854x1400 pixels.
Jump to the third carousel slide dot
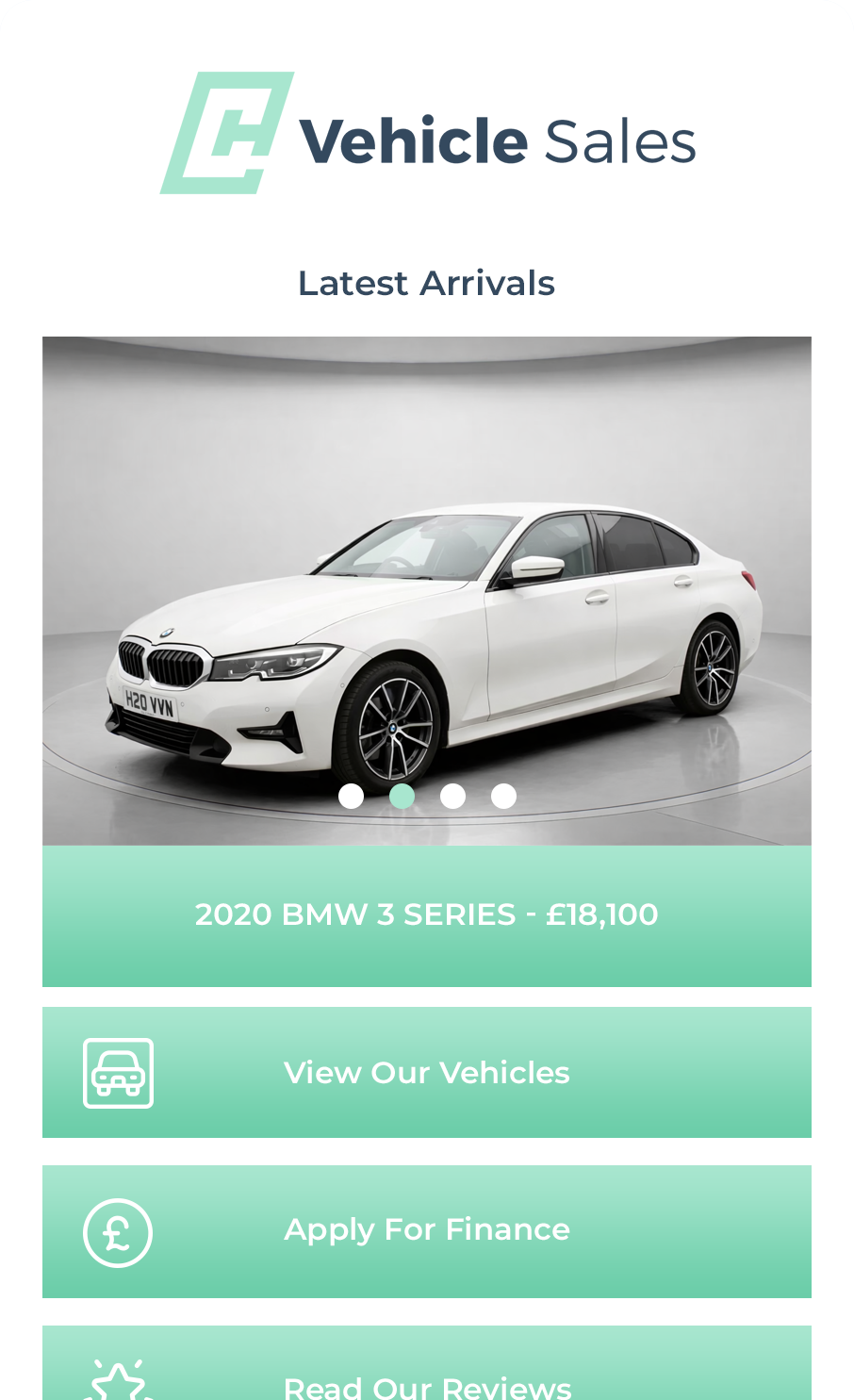coord(452,797)
